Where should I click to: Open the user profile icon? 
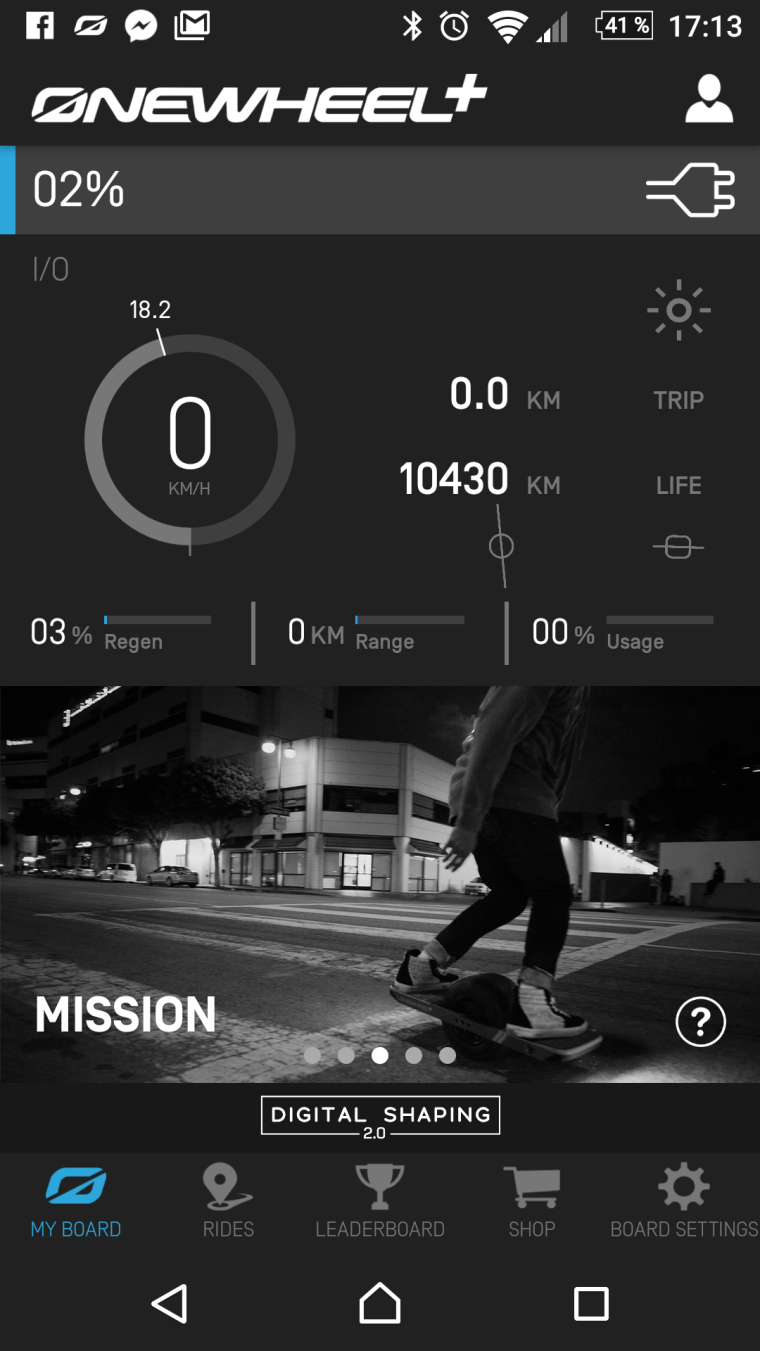[709, 100]
